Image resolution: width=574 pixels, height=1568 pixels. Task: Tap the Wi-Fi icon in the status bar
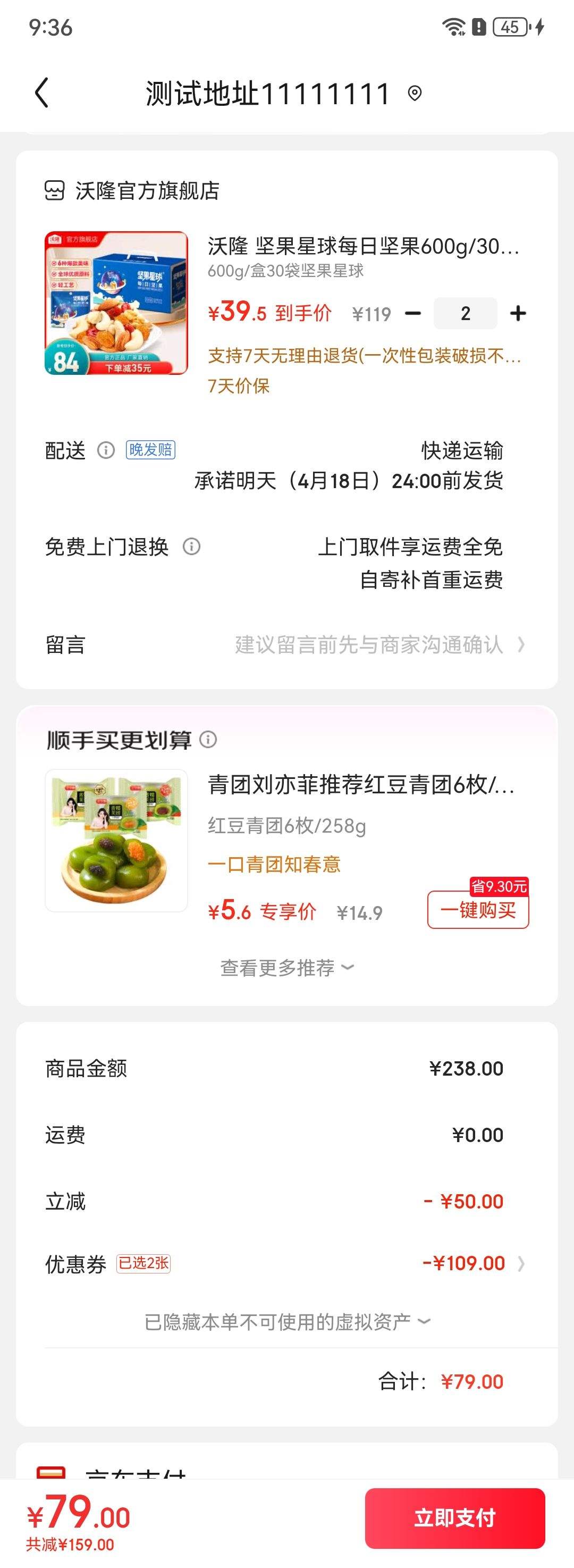(452, 26)
